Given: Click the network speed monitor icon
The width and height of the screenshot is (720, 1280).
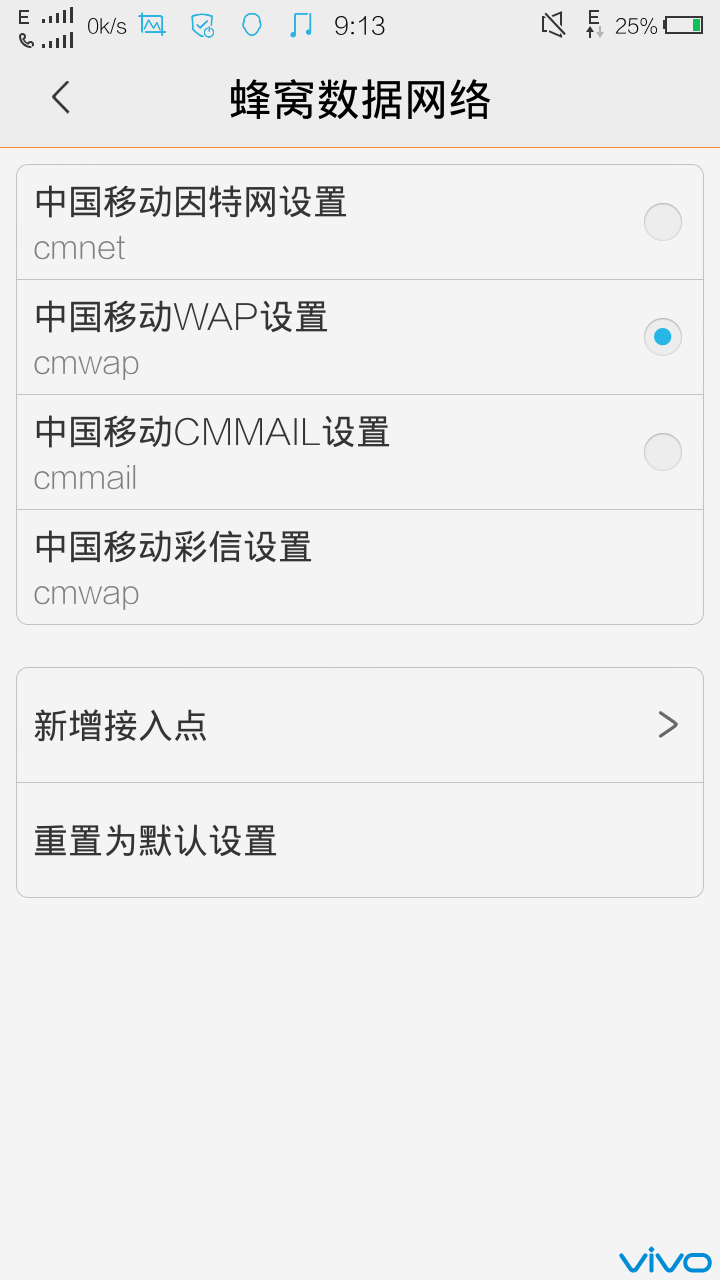Looking at the screenshot, I should [x=151, y=25].
